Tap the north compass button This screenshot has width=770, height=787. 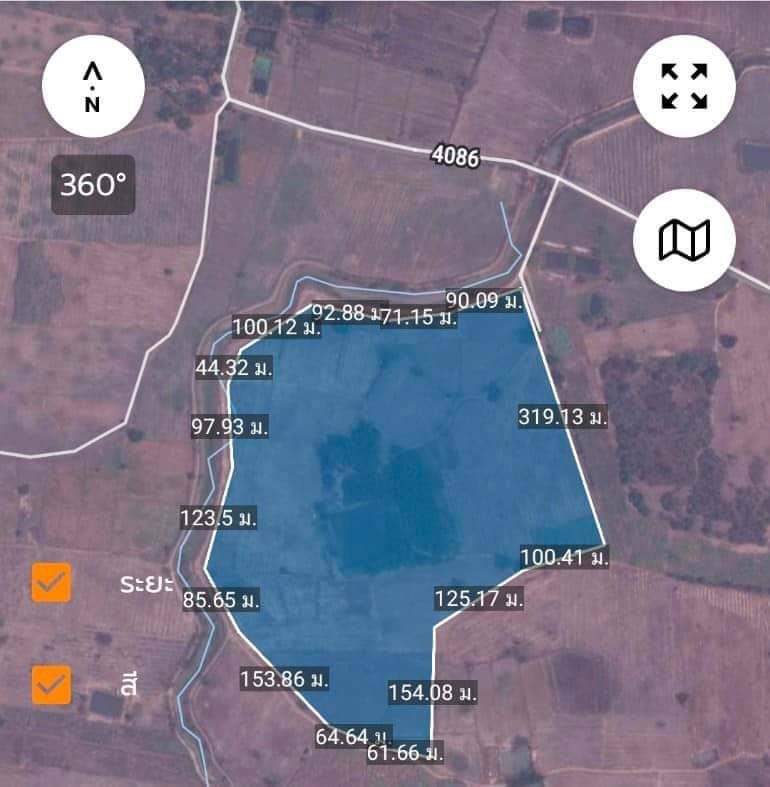pyautogui.click(x=93, y=87)
